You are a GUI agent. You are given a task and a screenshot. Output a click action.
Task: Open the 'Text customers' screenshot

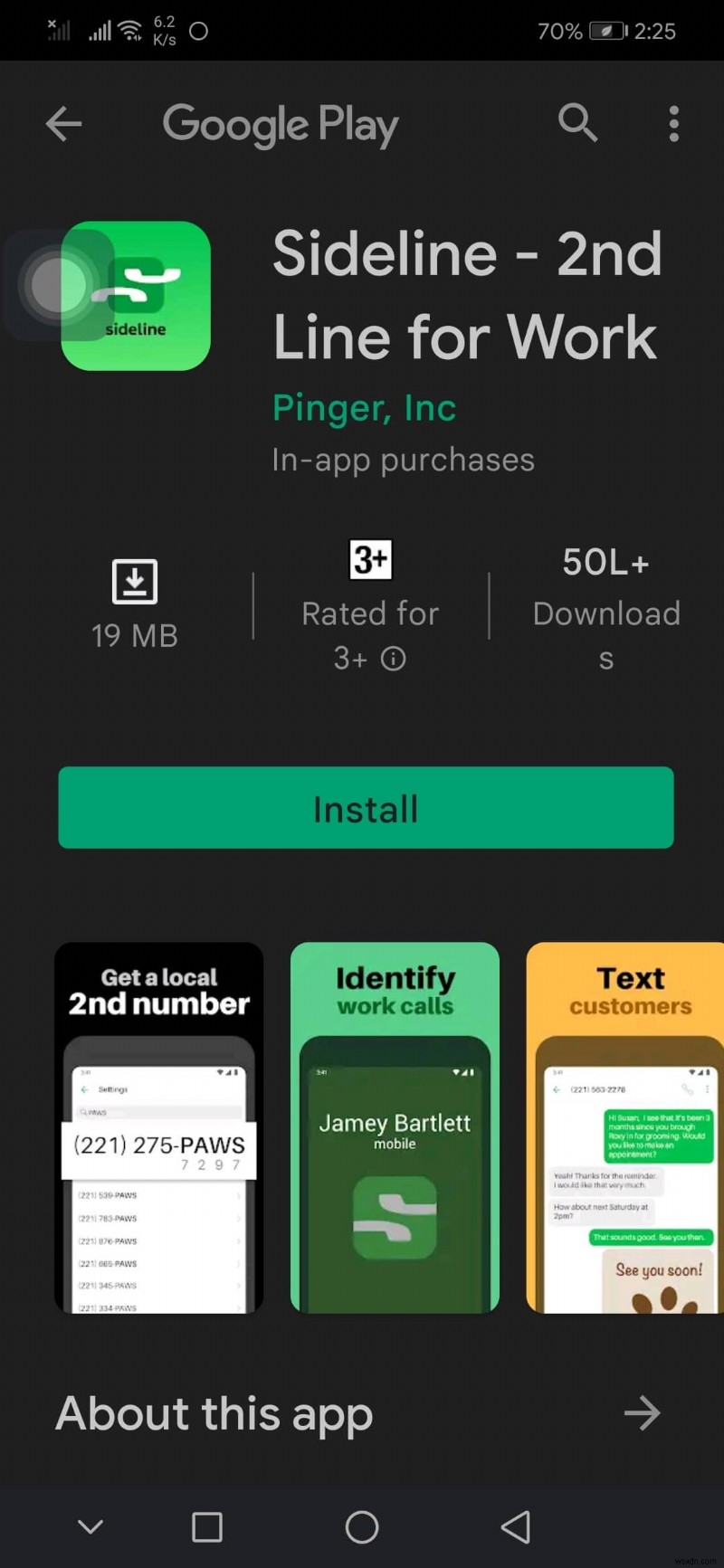click(626, 1127)
